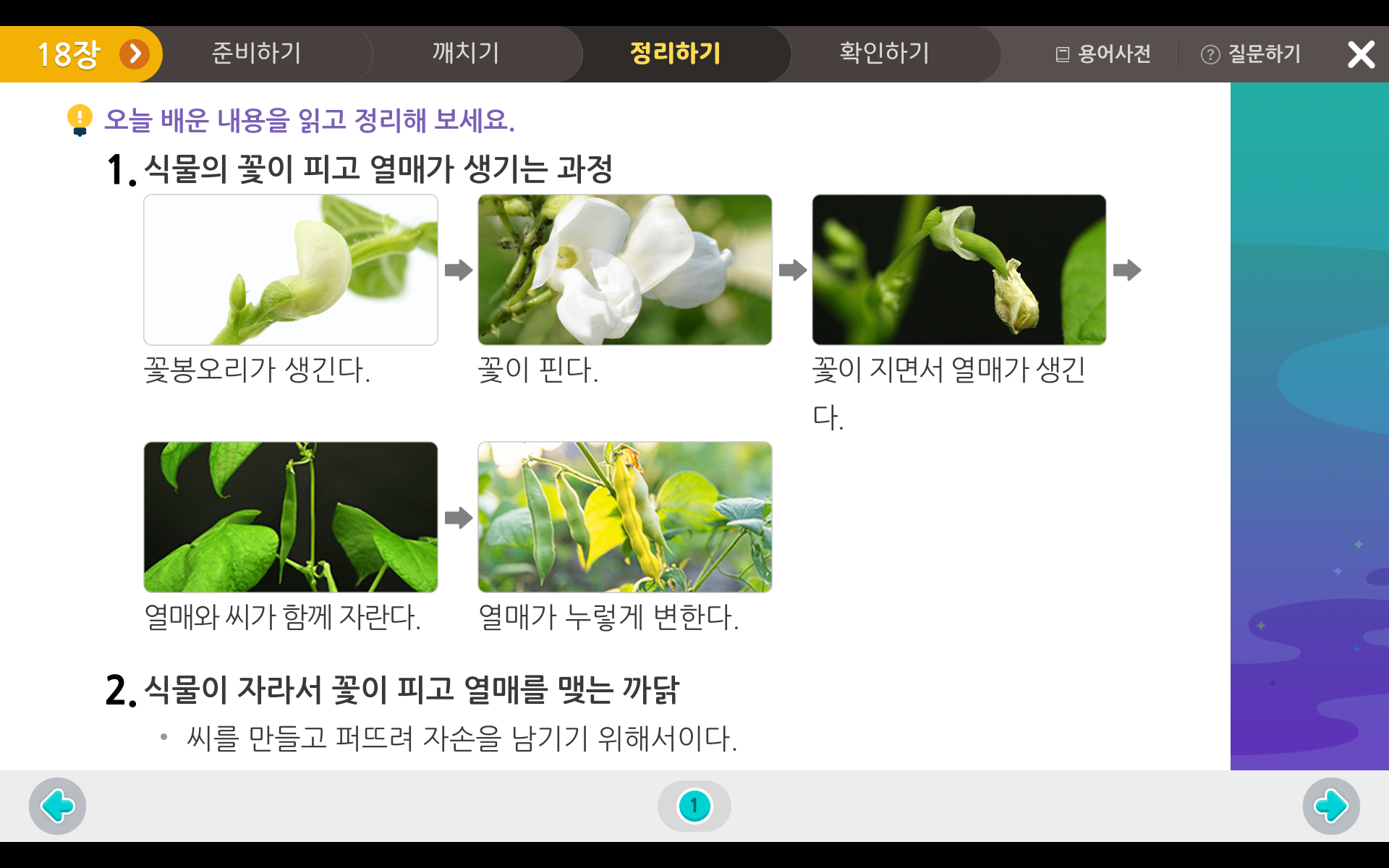
Task: Switch to the 준비하기 tab
Action: (x=256, y=54)
